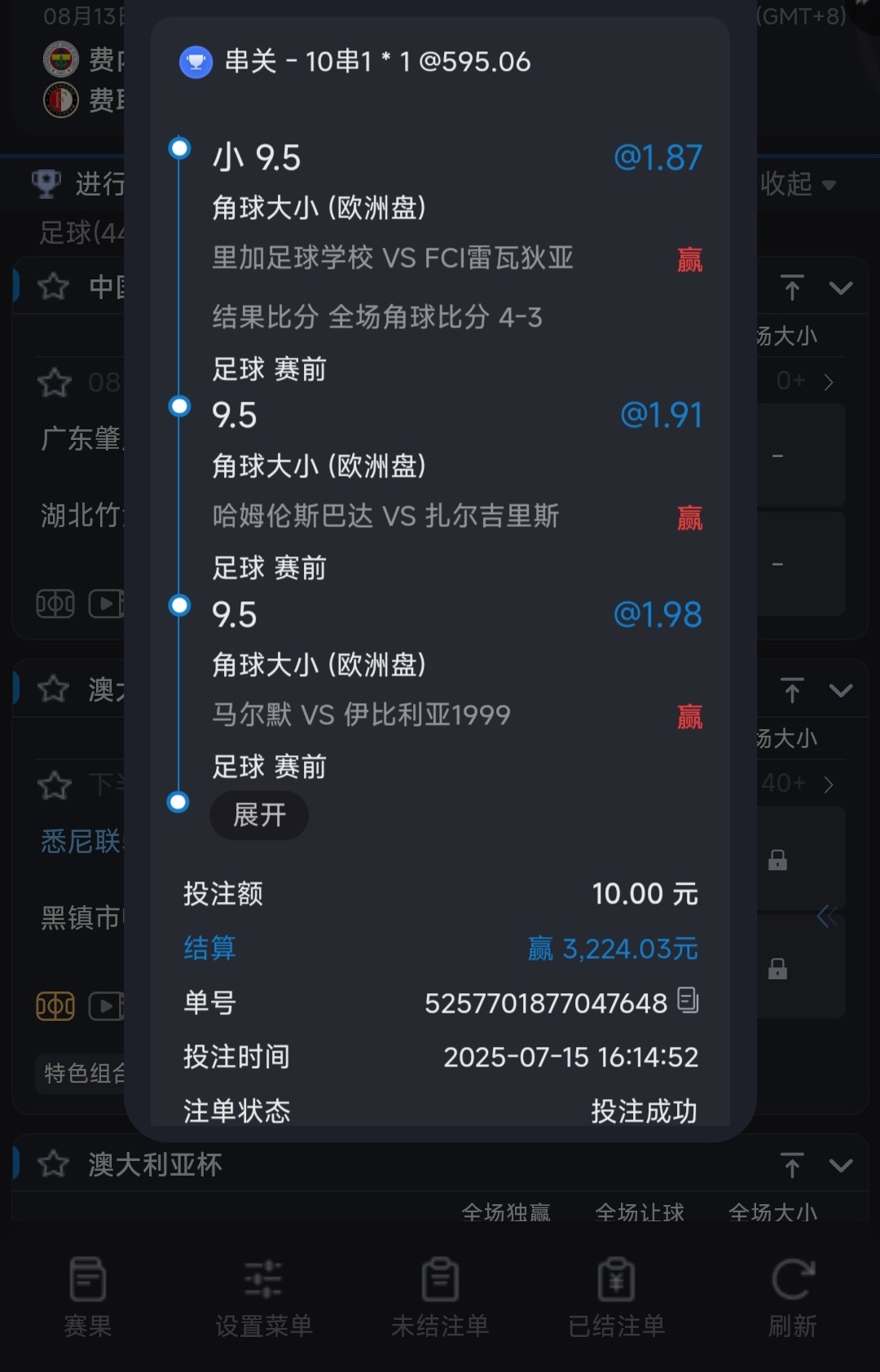
Task: Favorite the 澳大利亚杯 league
Action: click(x=54, y=1164)
